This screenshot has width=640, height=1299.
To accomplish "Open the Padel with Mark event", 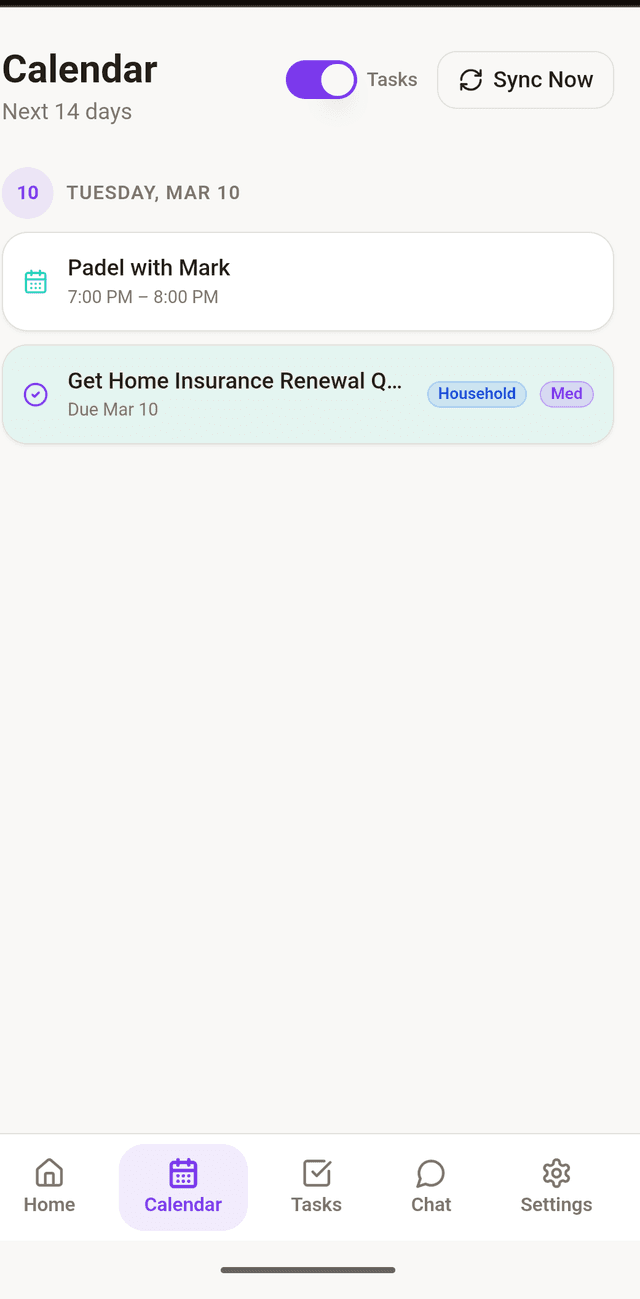I will (307, 281).
